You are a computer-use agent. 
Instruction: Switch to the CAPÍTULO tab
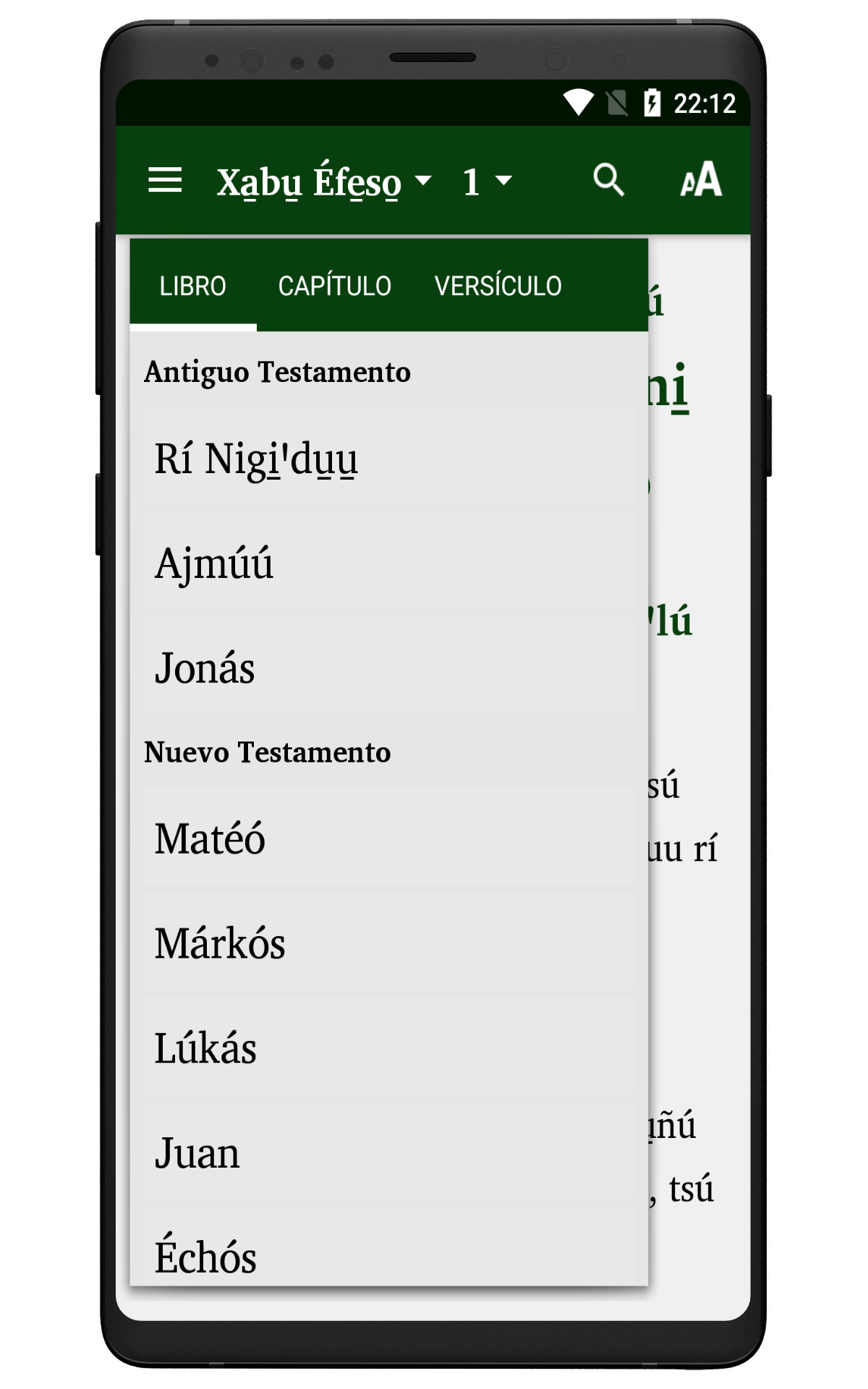pyautogui.click(x=335, y=286)
